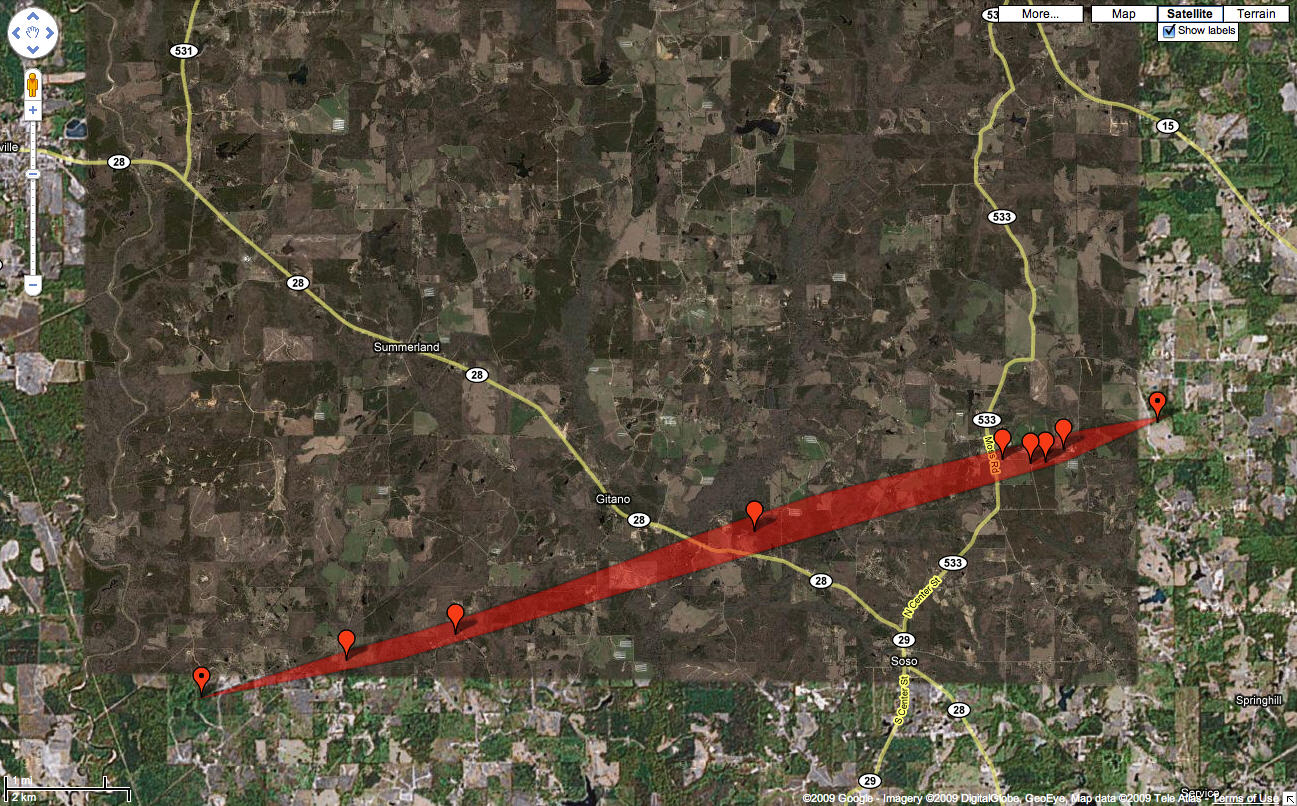The image size is (1297, 806).
Task: Pan the map down with the arrow
Action: pos(33,50)
